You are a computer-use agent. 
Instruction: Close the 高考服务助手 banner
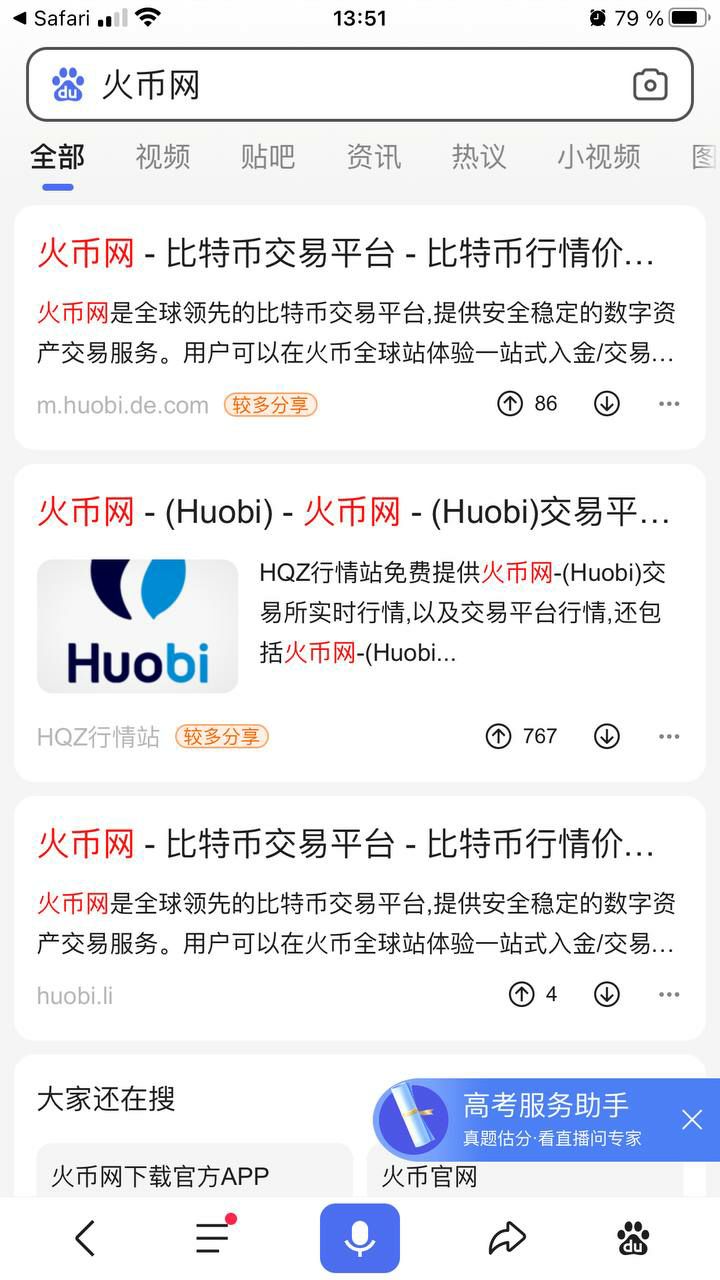coord(692,1120)
